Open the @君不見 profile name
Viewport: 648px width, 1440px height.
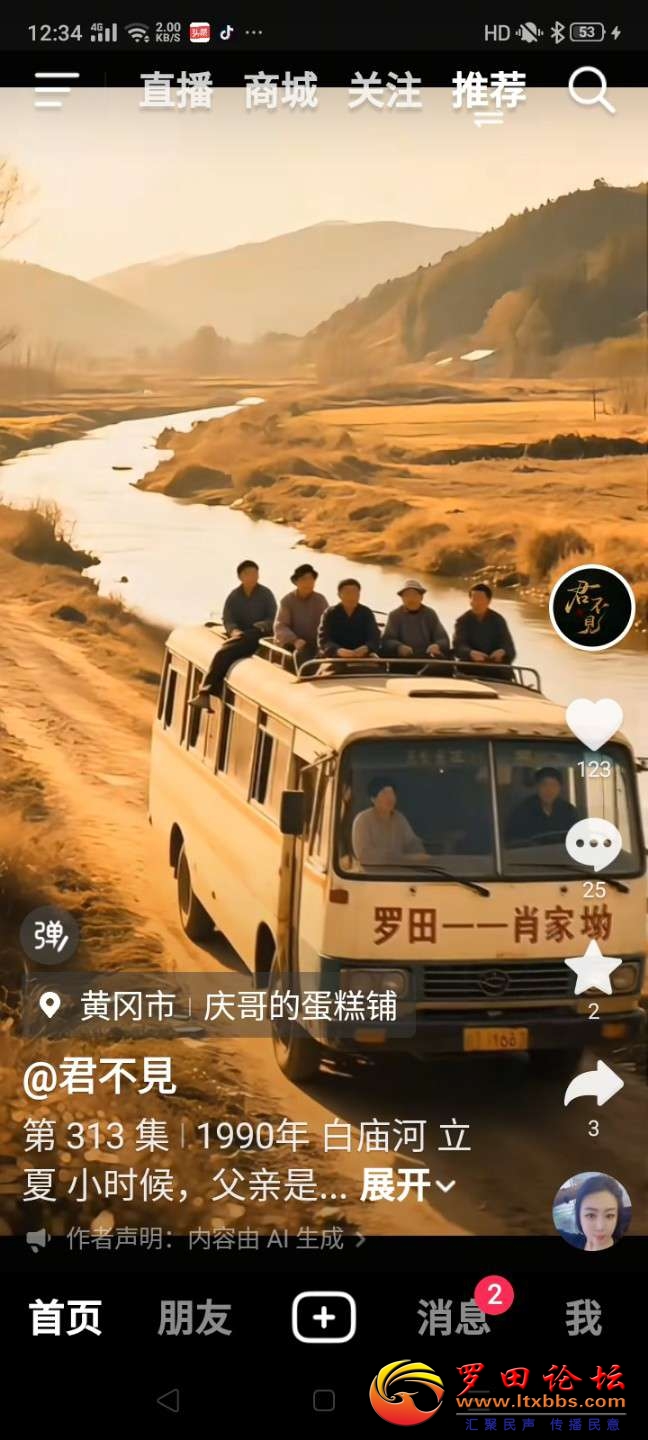click(100, 1078)
